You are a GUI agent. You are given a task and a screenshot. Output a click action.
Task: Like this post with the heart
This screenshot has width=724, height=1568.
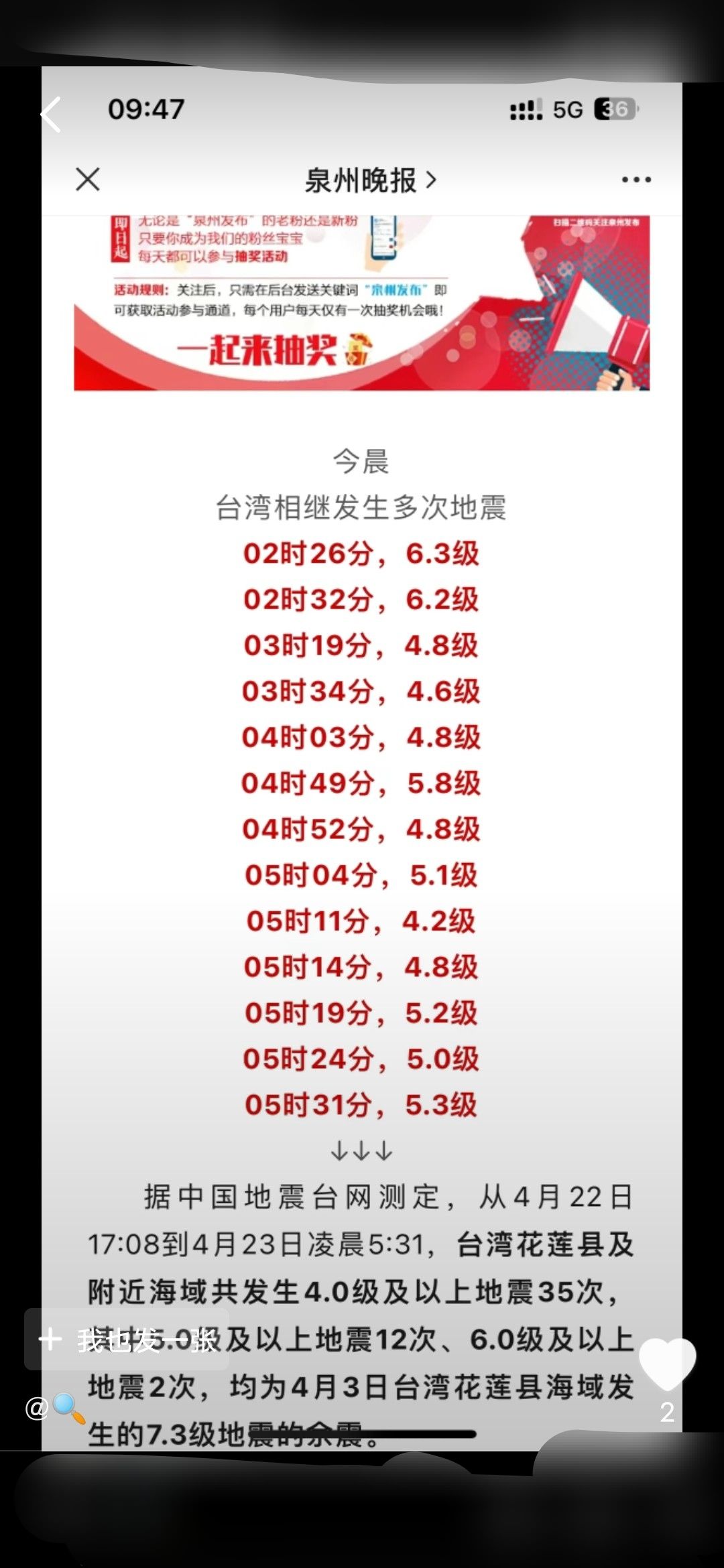click(x=667, y=1364)
